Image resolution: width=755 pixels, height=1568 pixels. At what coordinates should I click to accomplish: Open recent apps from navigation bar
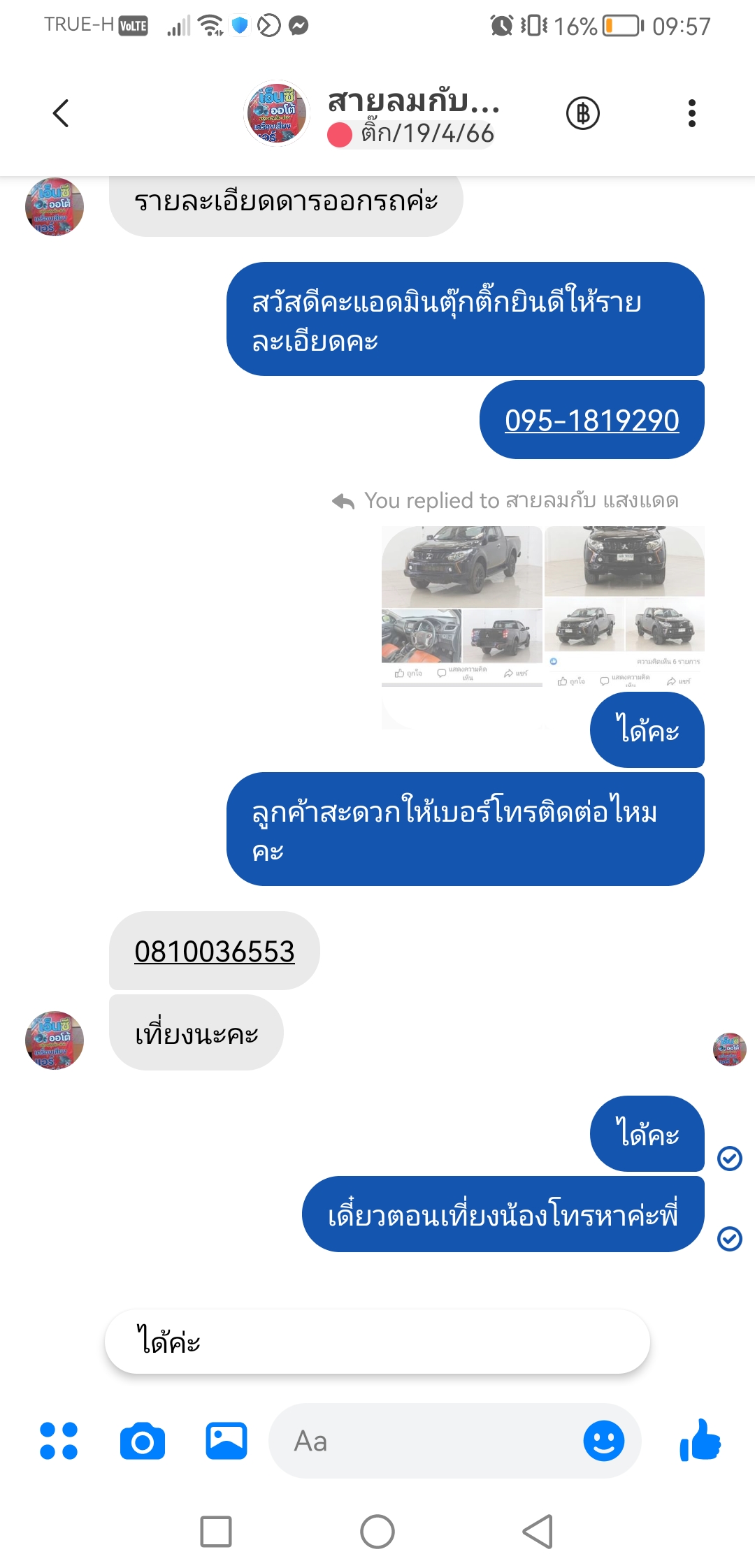coord(216,1532)
